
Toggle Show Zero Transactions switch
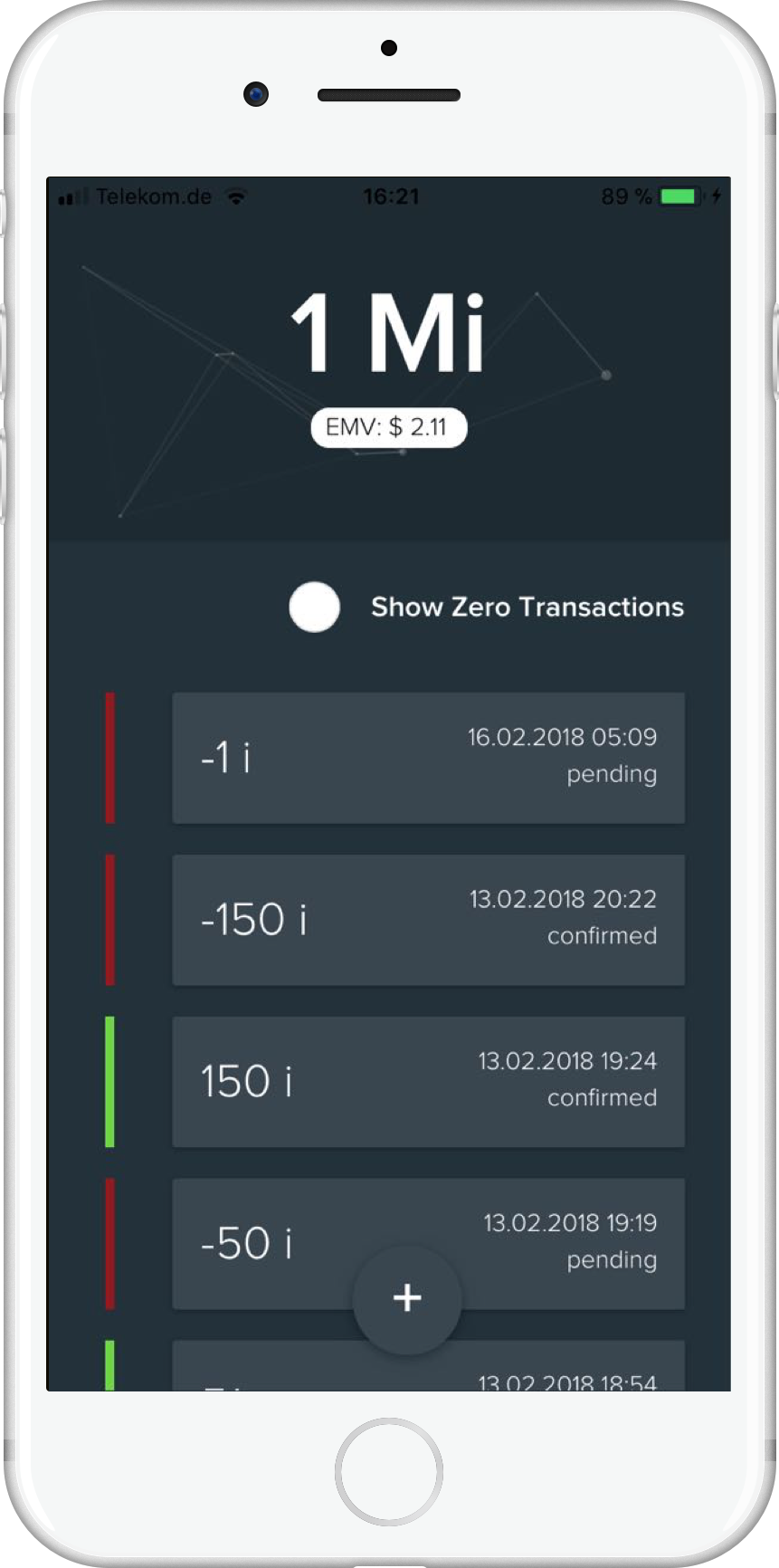tap(315, 607)
